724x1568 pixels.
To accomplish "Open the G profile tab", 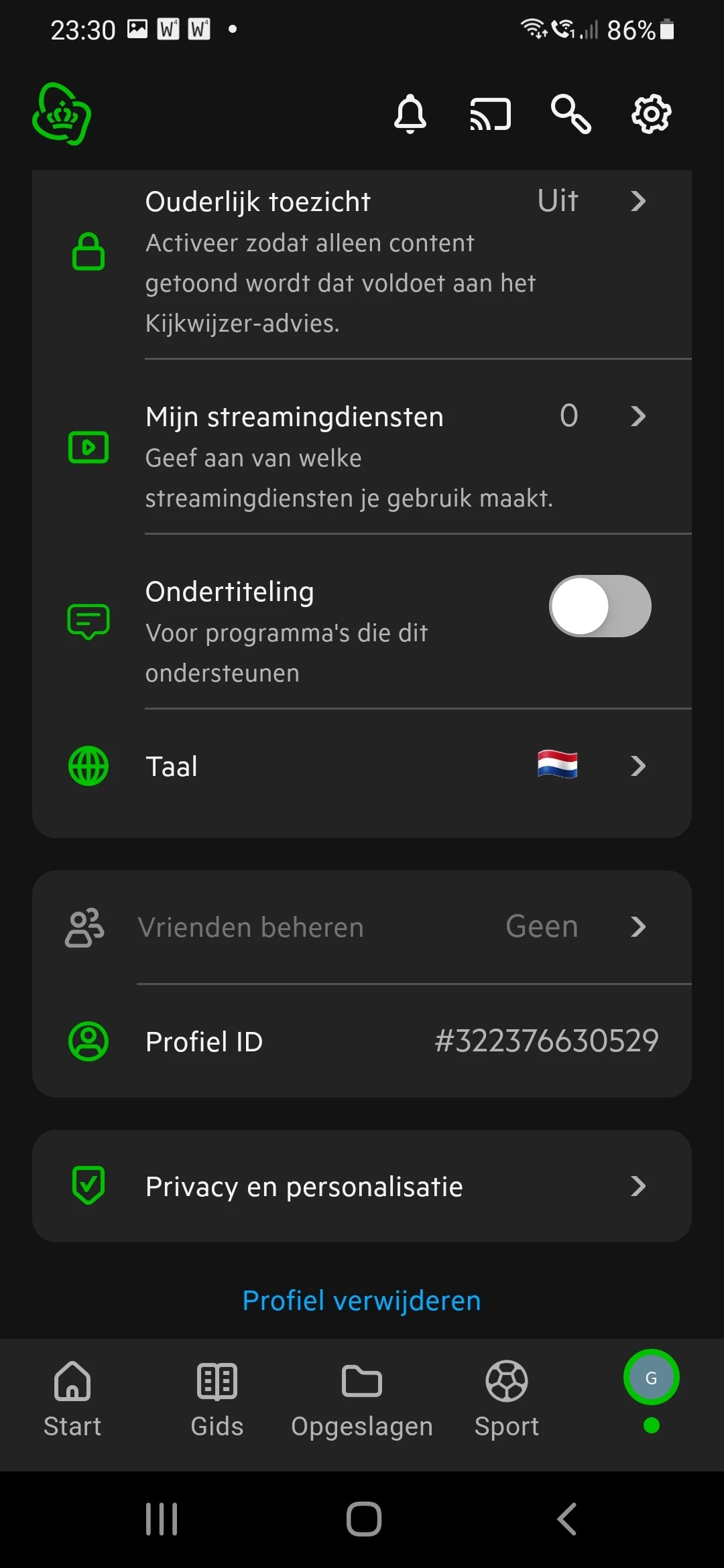I will click(x=651, y=1378).
